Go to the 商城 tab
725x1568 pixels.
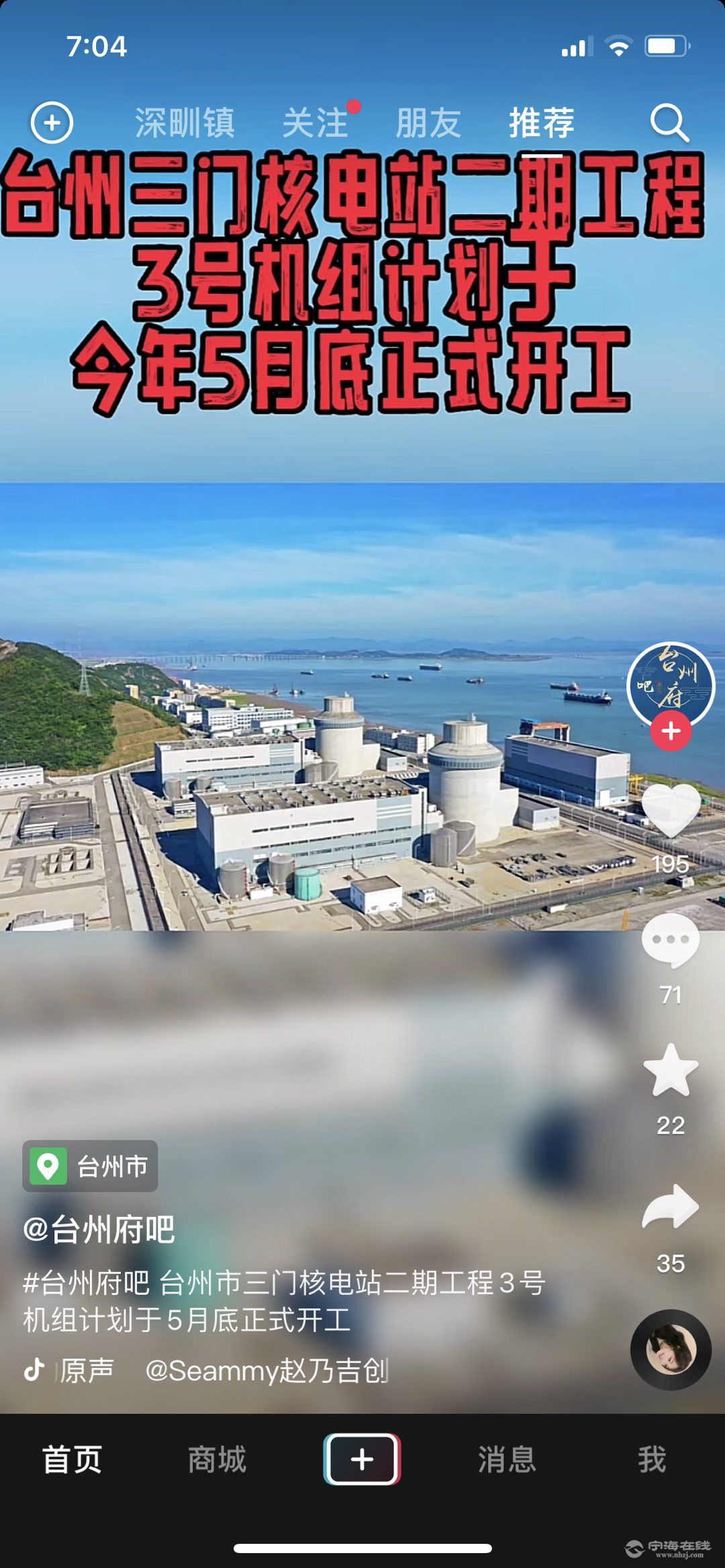click(x=217, y=1459)
